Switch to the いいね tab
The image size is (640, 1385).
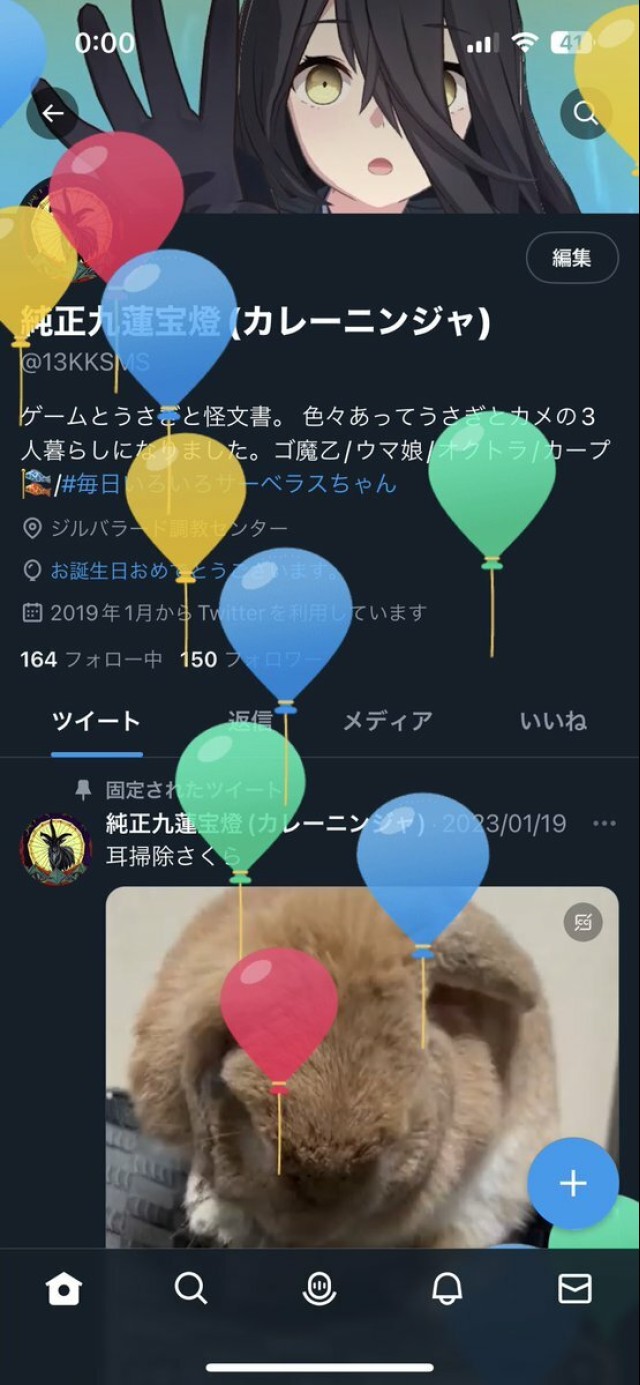pyautogui.click(x=553, y=721)
